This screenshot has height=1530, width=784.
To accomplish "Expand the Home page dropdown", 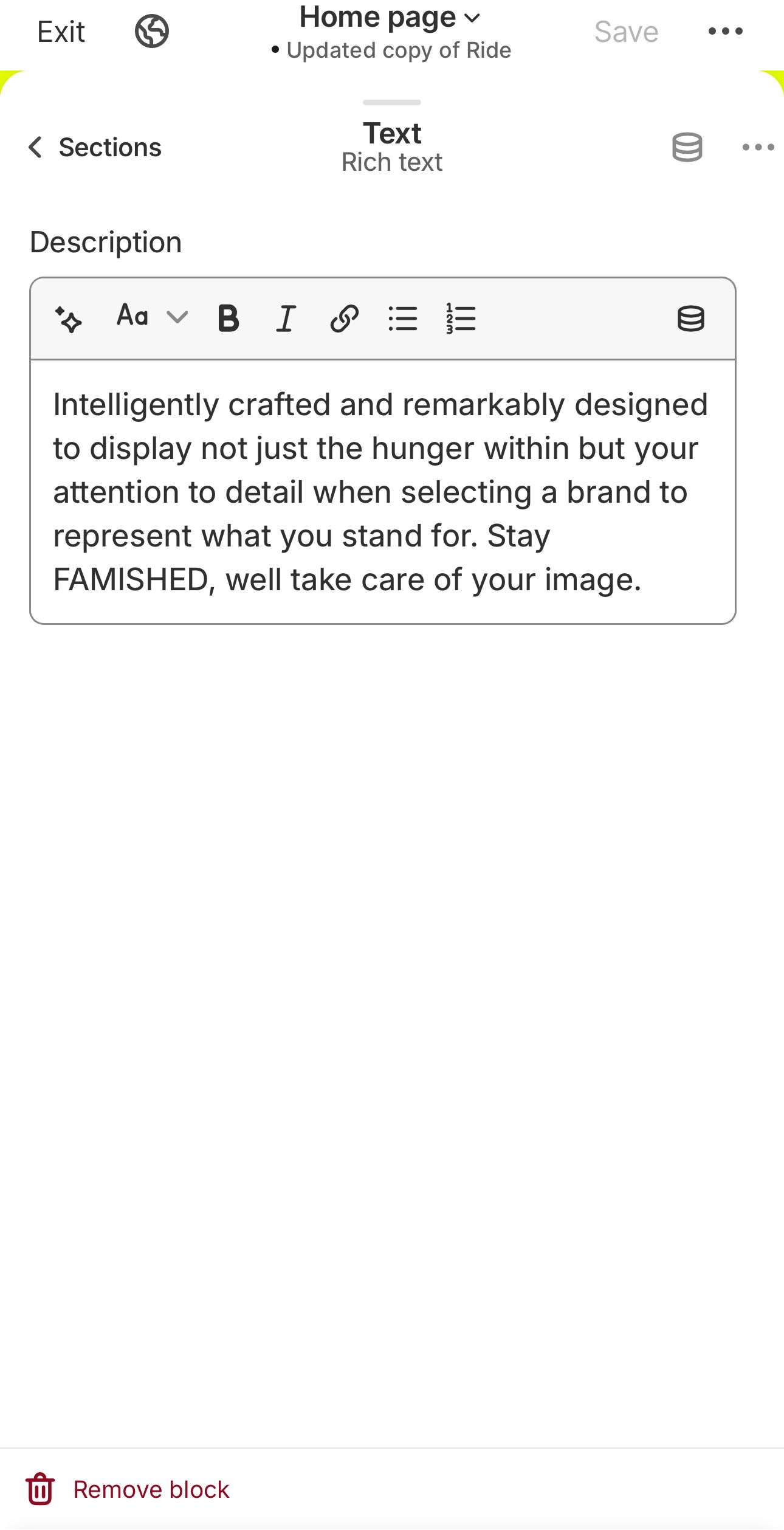I will pyautogui.click(x=390, y=18).
